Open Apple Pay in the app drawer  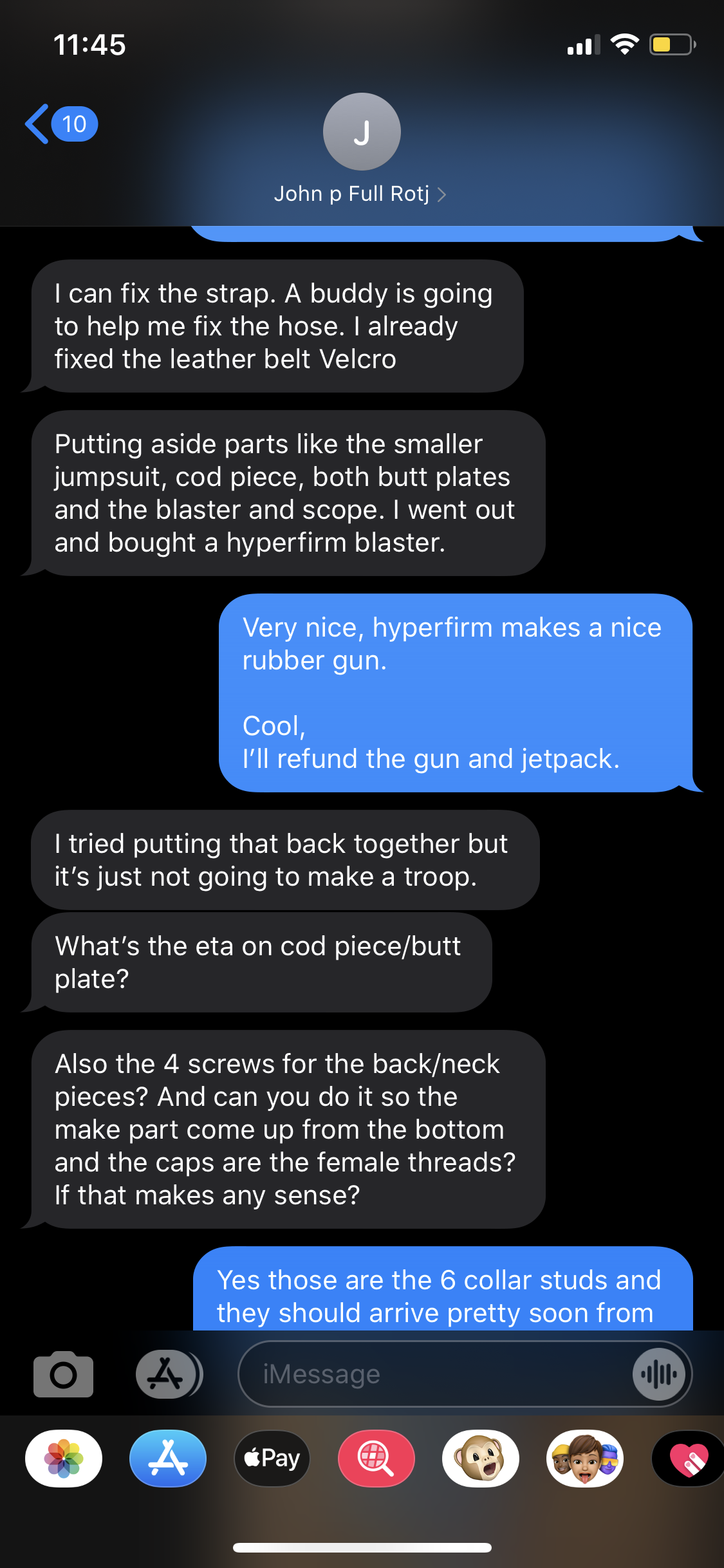(272, 1459)
